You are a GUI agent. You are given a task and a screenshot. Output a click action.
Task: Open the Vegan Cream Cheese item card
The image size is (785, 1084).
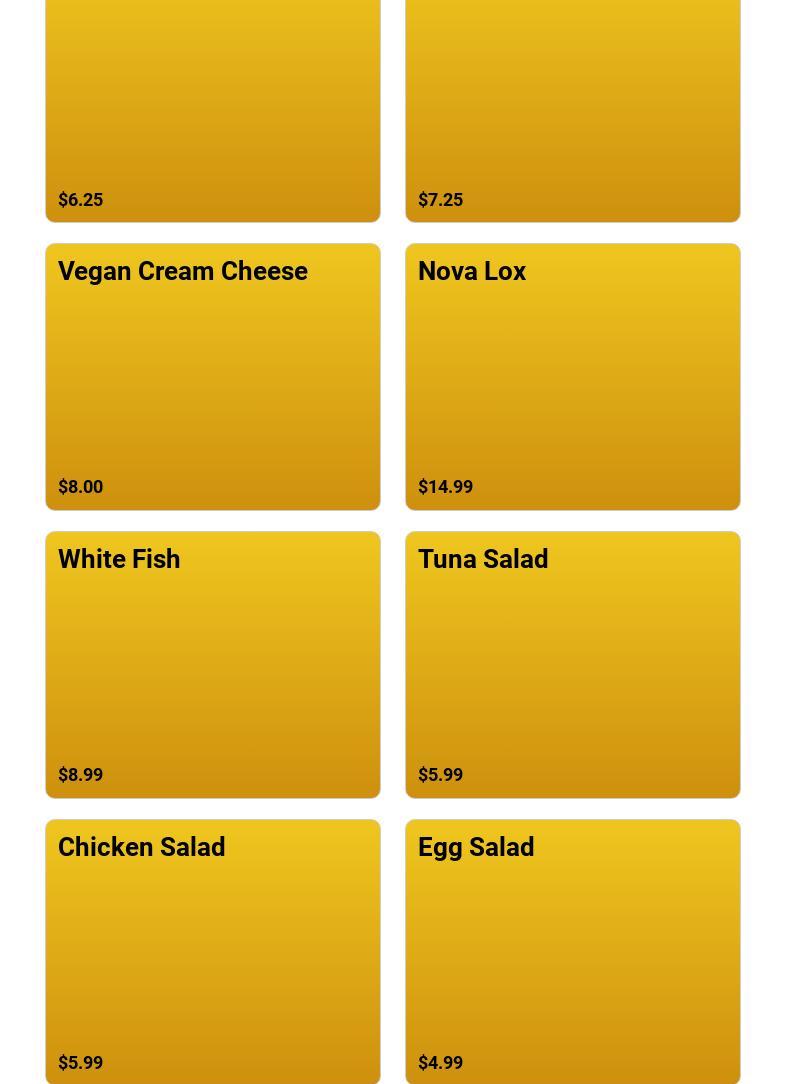[x=212, y=377]
